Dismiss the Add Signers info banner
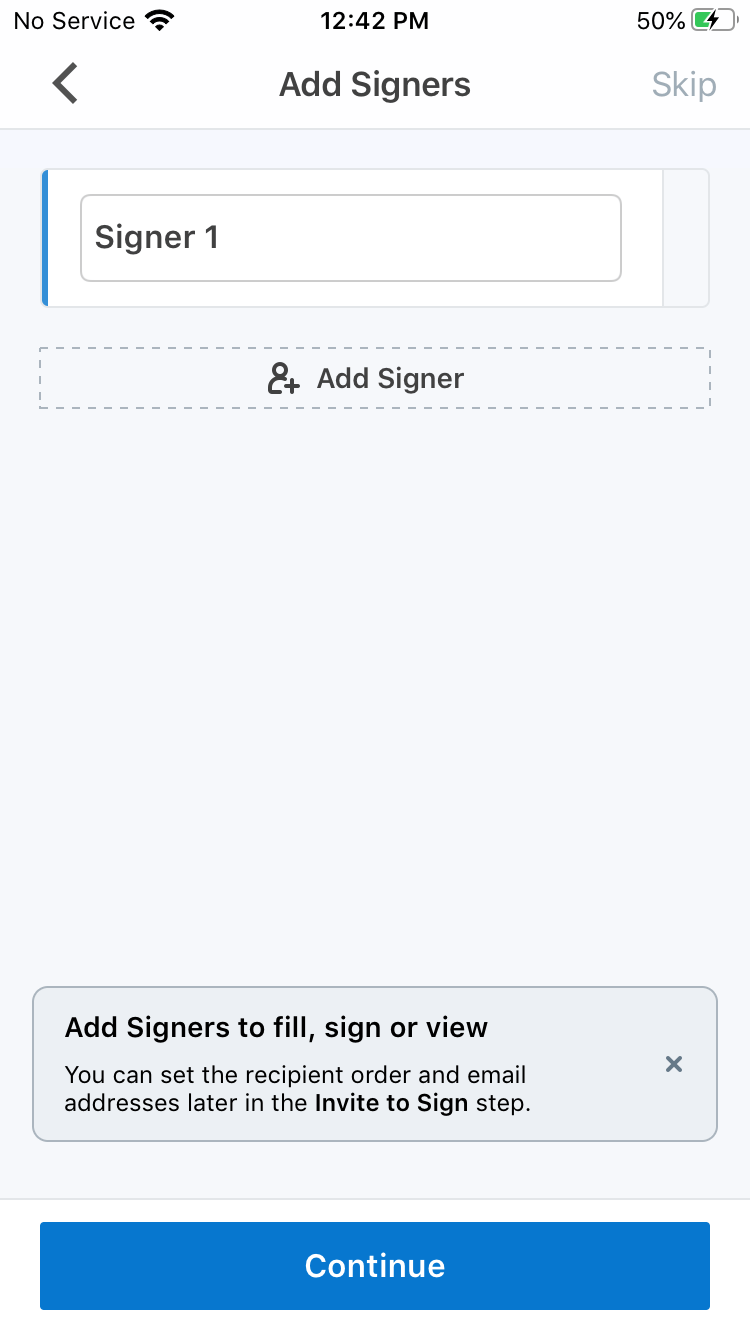This screenshot has height=1334, width=750. [674, 1064]
